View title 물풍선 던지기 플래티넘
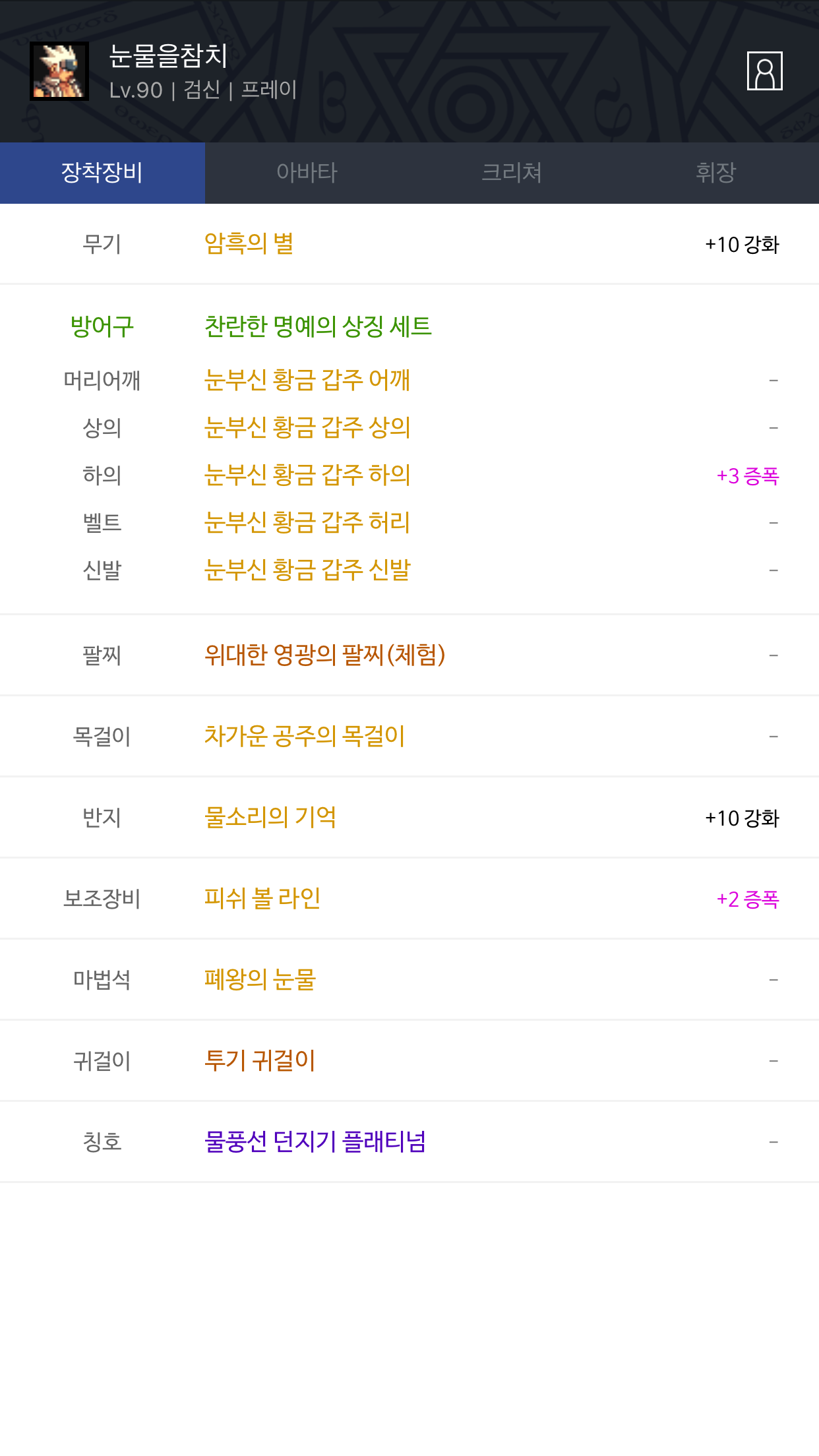This screenshot has height=1456, width=819. click(x=315, y=1141)
